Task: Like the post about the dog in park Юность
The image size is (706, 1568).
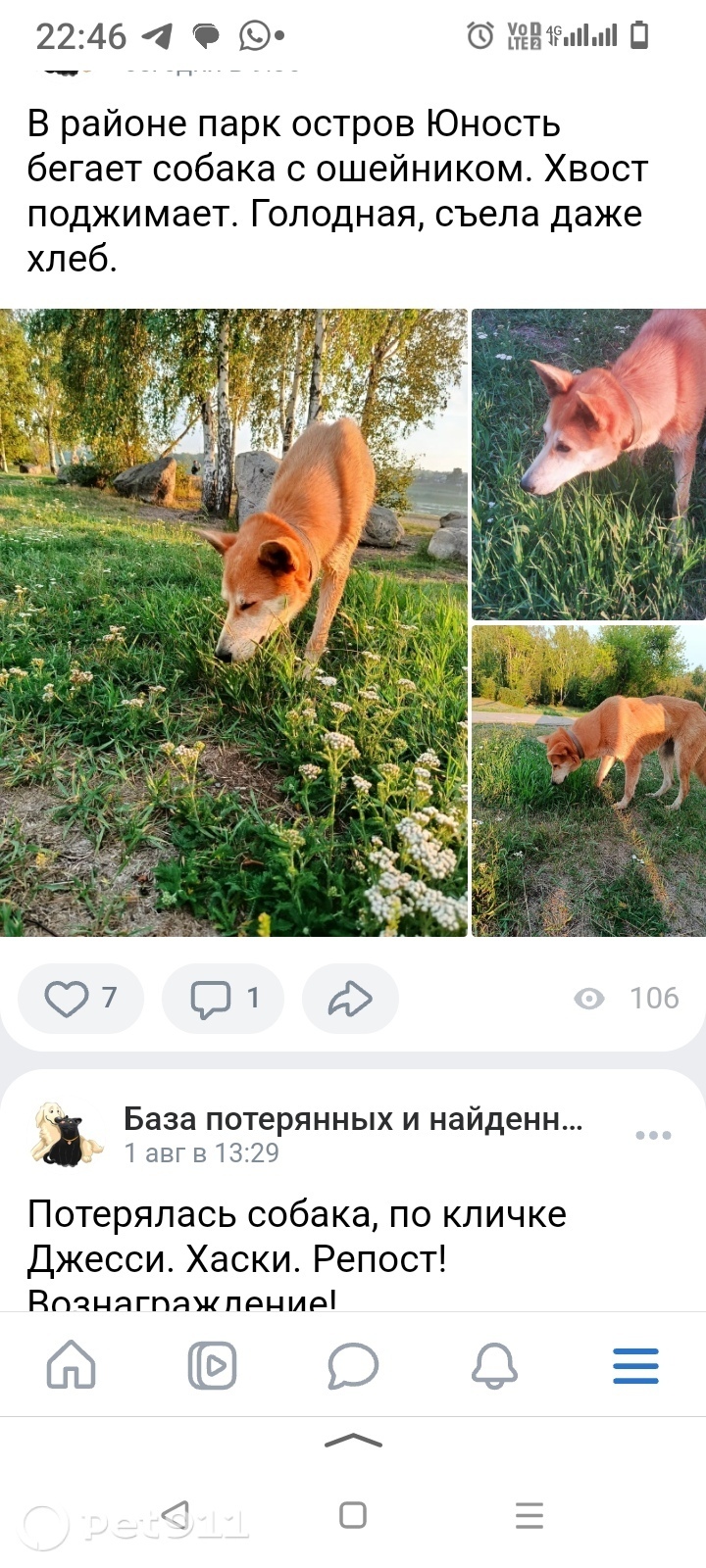Action: coord(80,998)
